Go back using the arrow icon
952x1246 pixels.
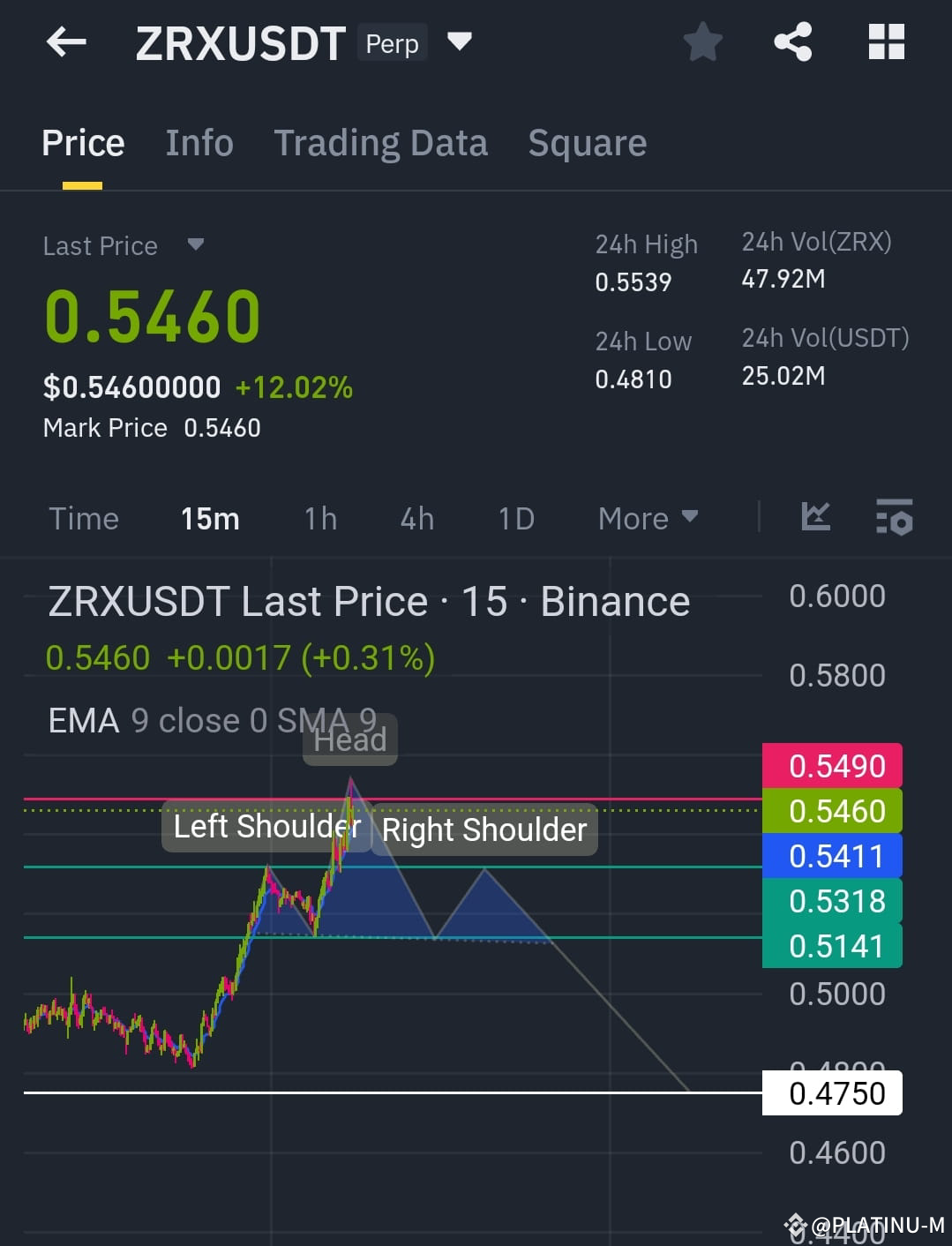[65, 41]
